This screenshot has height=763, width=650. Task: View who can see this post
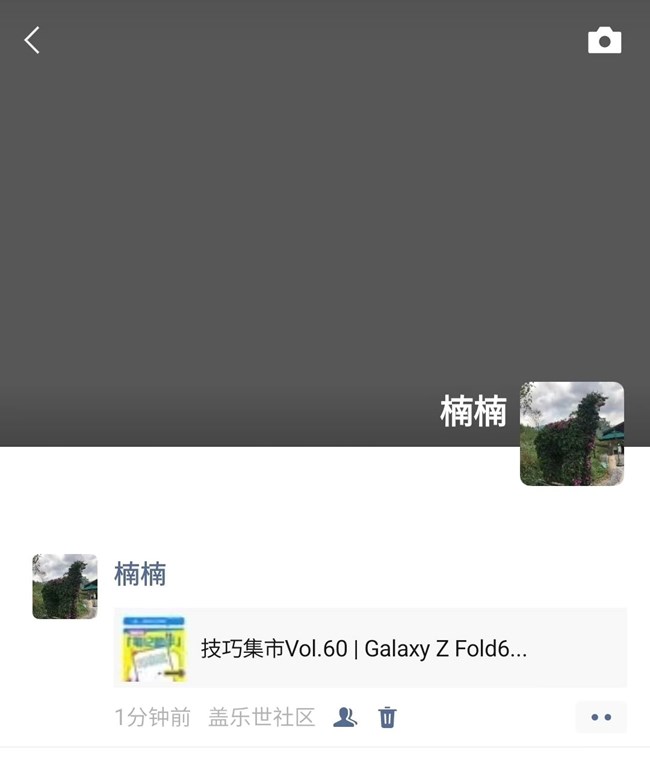(x=345, y=717)
